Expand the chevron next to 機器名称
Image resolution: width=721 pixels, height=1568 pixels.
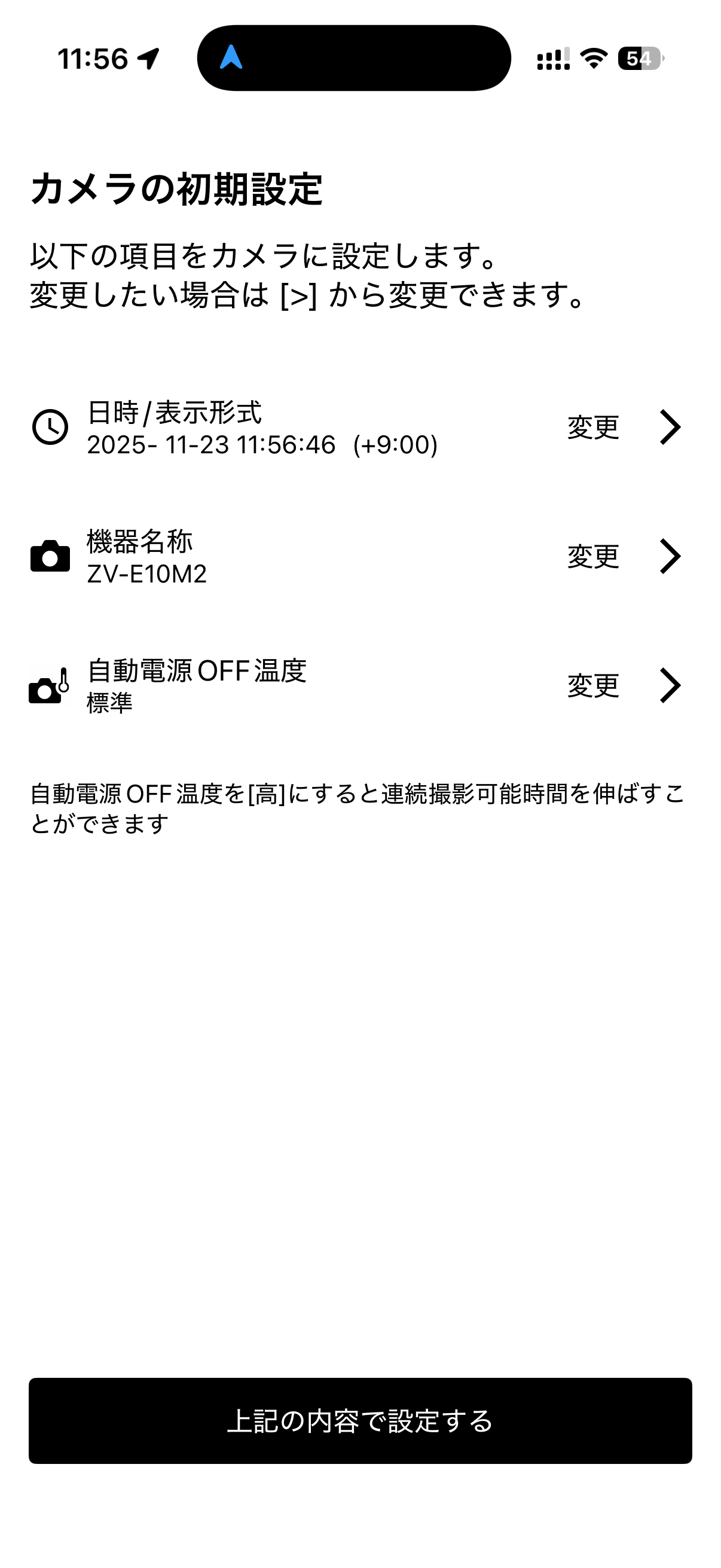pyautogui.click(x=671, y=556)
